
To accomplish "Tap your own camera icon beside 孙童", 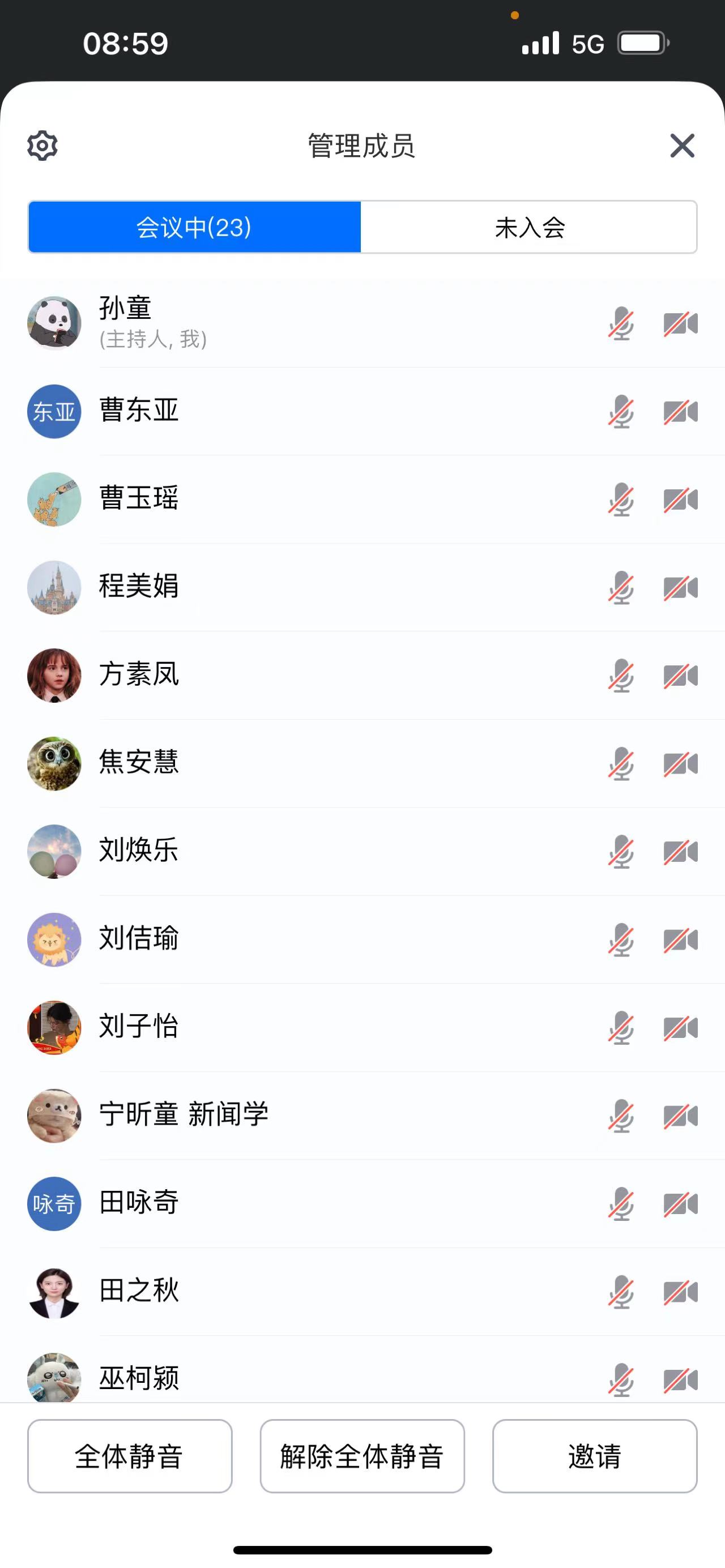I will [681, 323].
